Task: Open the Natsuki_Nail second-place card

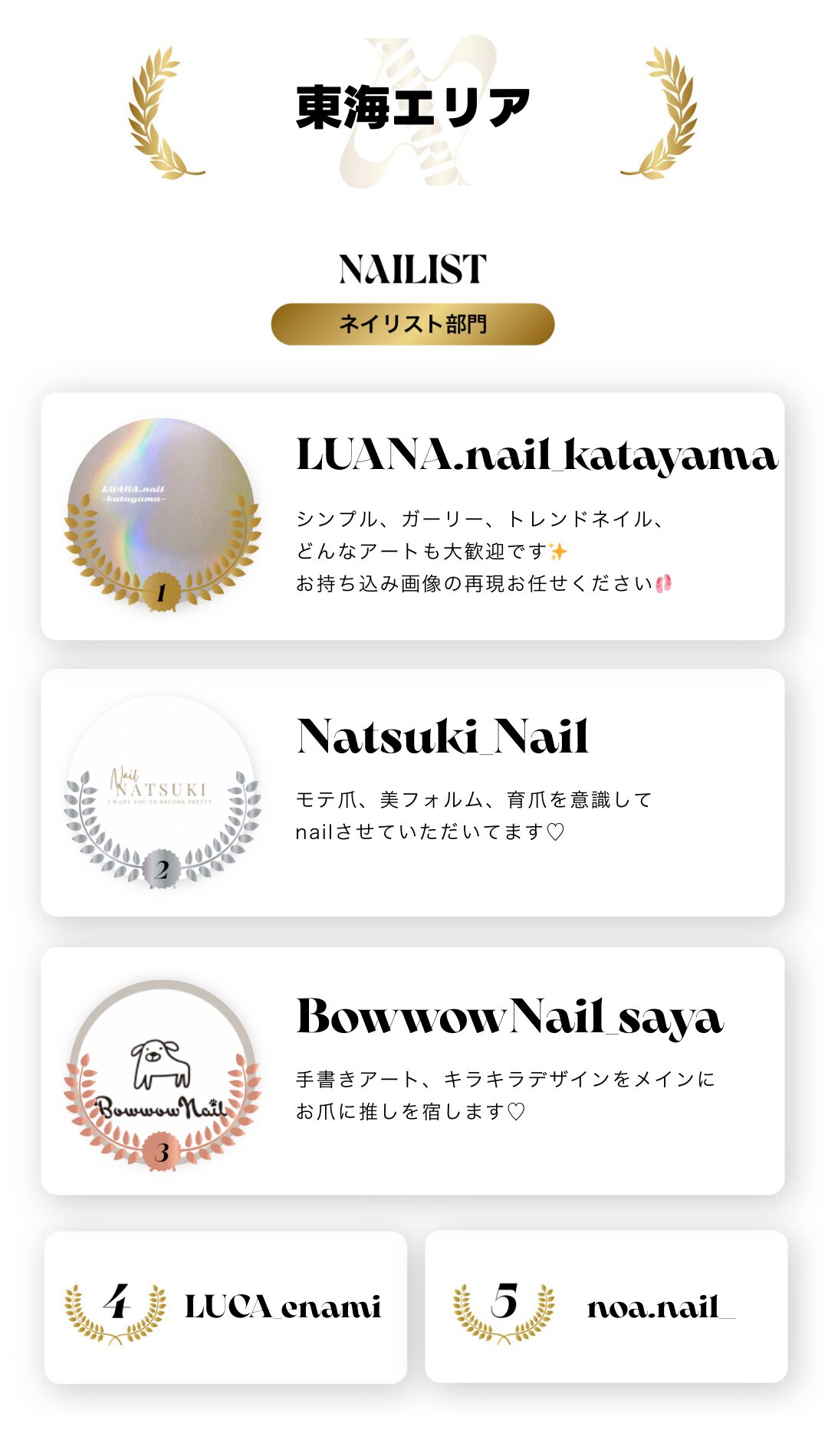Action: 412,792
